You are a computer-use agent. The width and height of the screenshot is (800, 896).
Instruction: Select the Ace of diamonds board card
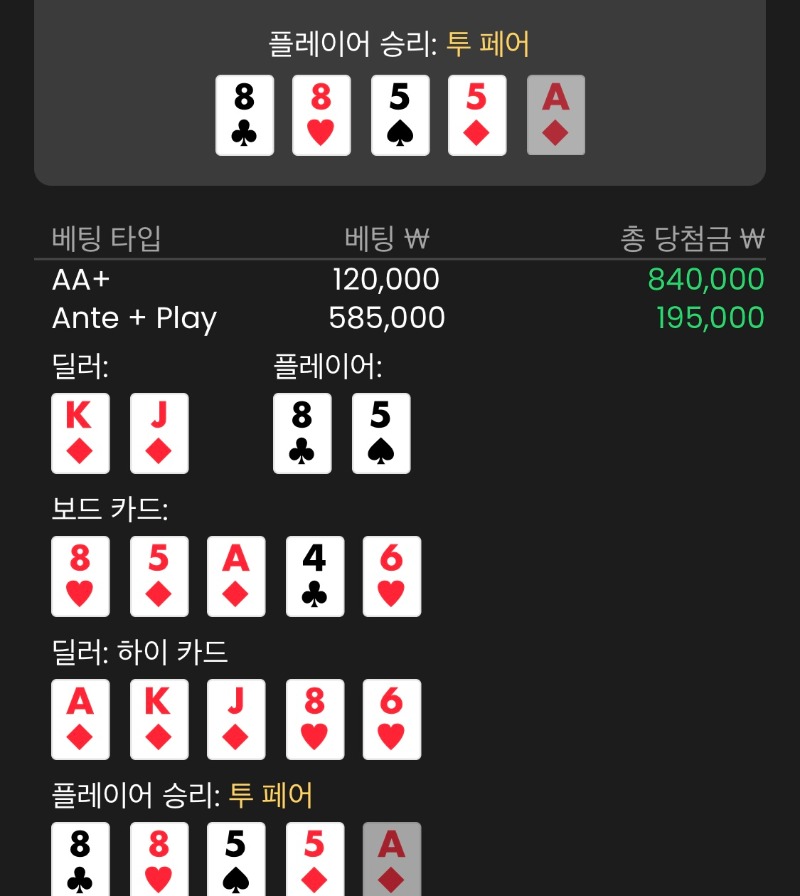(x=236, y=576)
